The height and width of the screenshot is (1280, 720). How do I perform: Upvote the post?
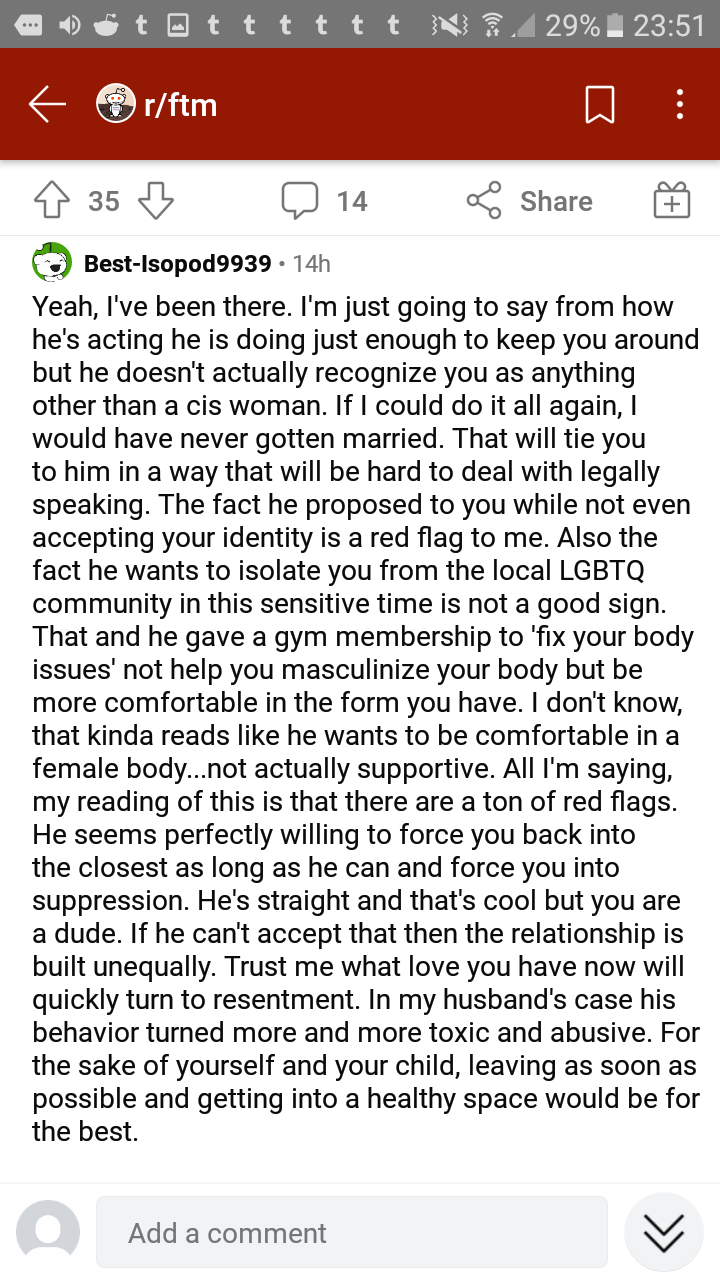coord(51,201)
